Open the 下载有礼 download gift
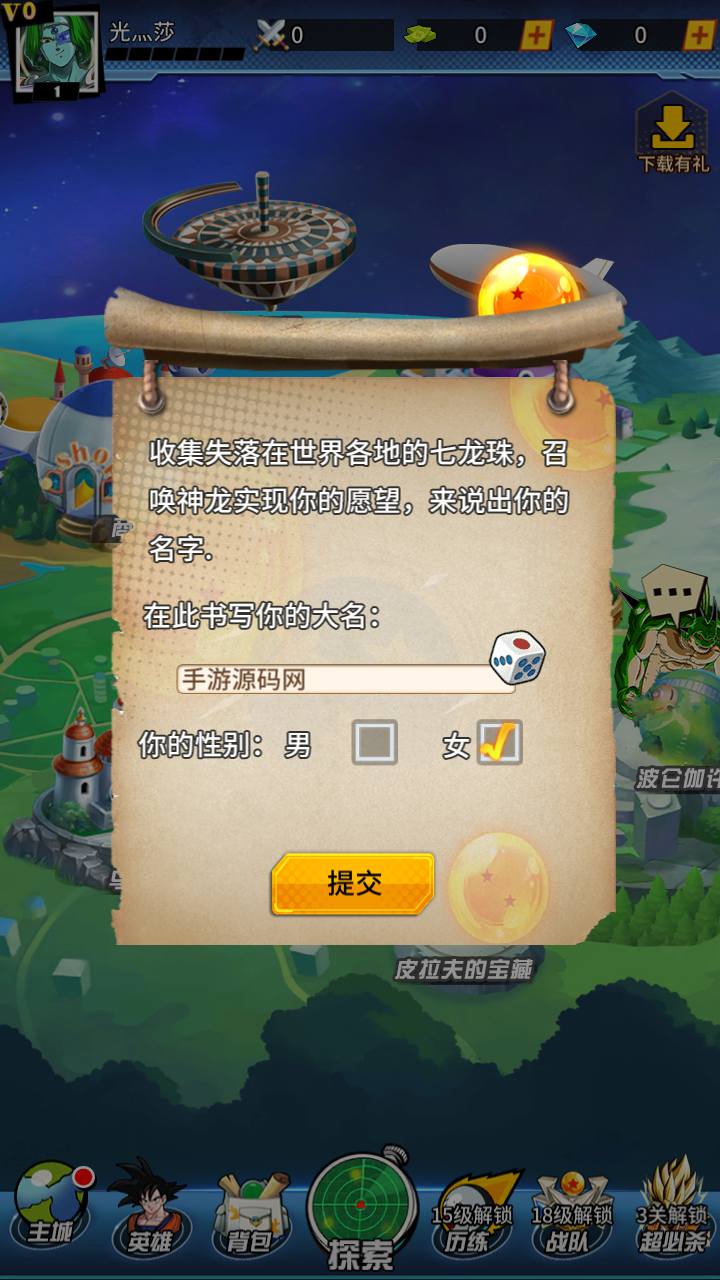 click(x=673, y=137)
